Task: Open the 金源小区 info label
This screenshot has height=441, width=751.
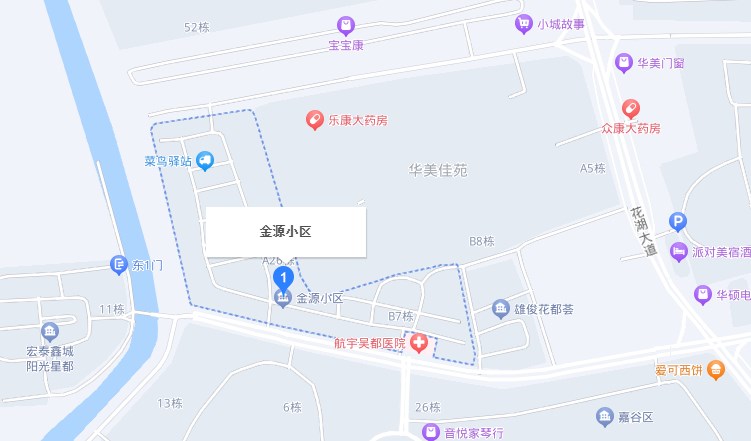Action: tap(286, 231)
